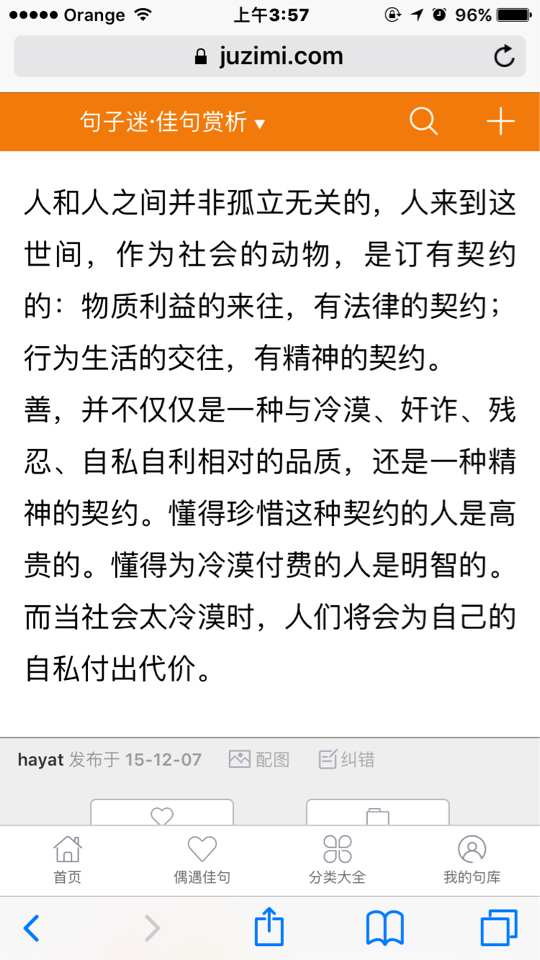Open Safari bookmarks
Image resolution: width=540 pixels, height=960 pixels.
pyautogui.click(x=385, y=929)
